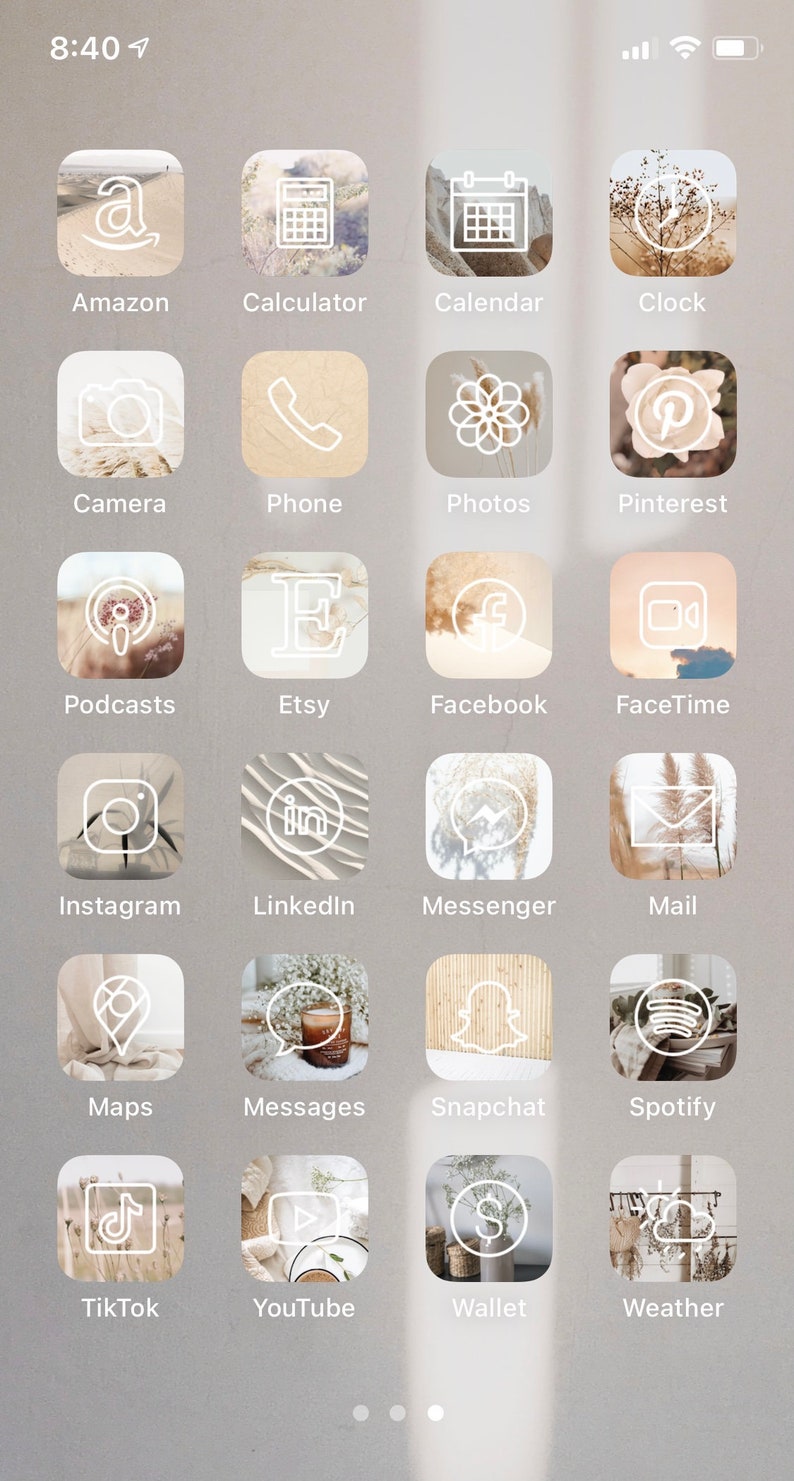Viewport: 794px width, 1481px height.
Task: Launch Snapchat
Action: pos(488,1017)
